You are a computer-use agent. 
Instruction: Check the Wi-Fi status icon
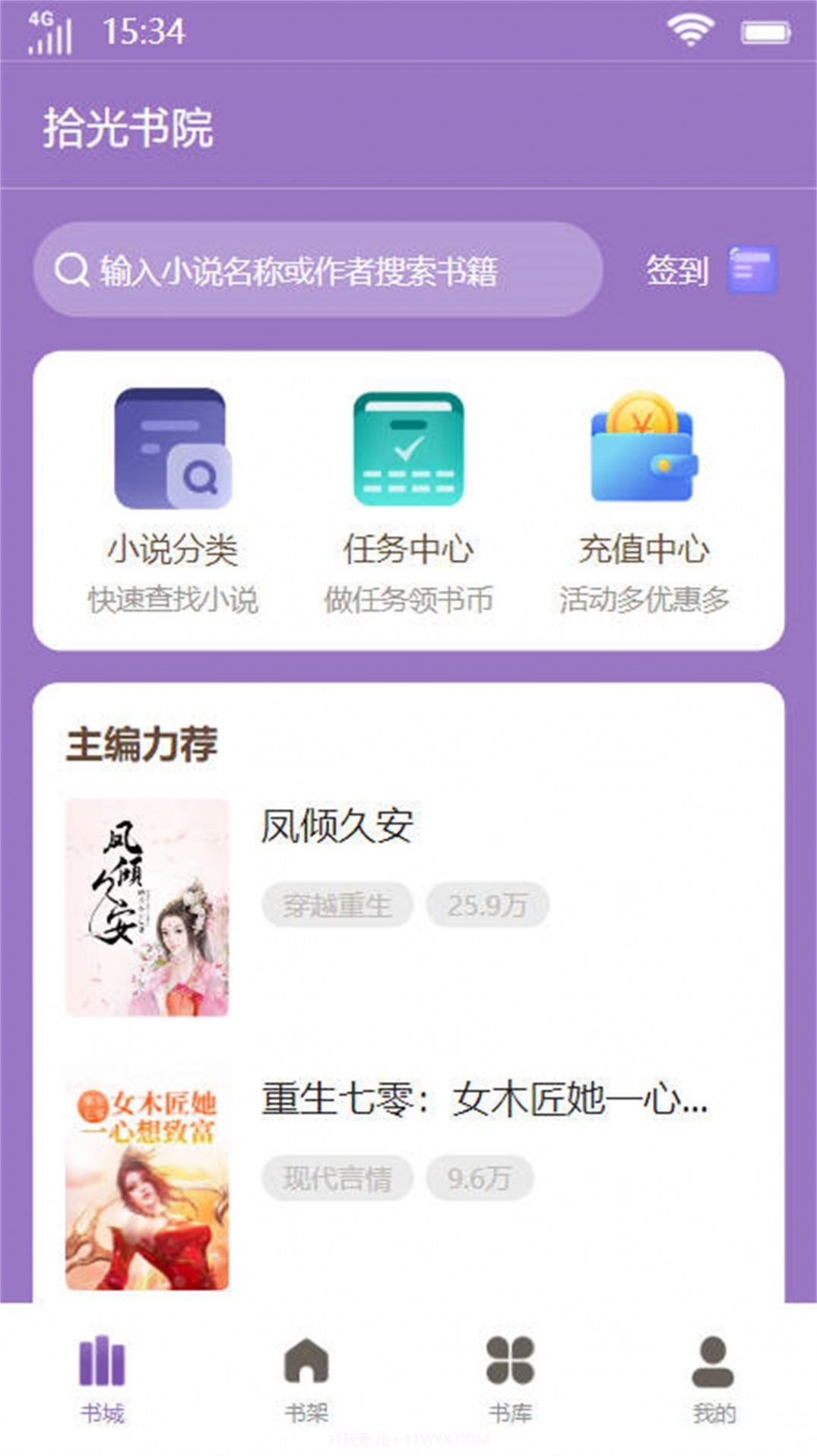(690, 29)
